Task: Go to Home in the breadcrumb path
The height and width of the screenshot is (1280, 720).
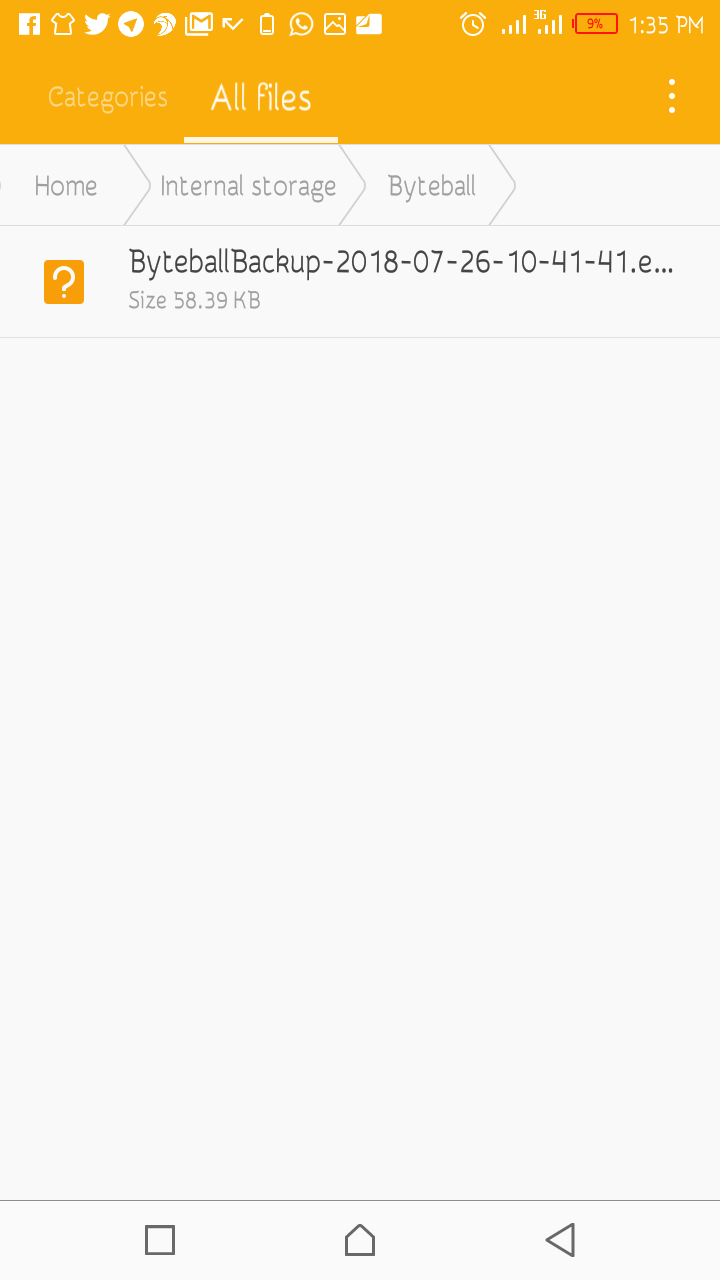Action: pos(66,186)
